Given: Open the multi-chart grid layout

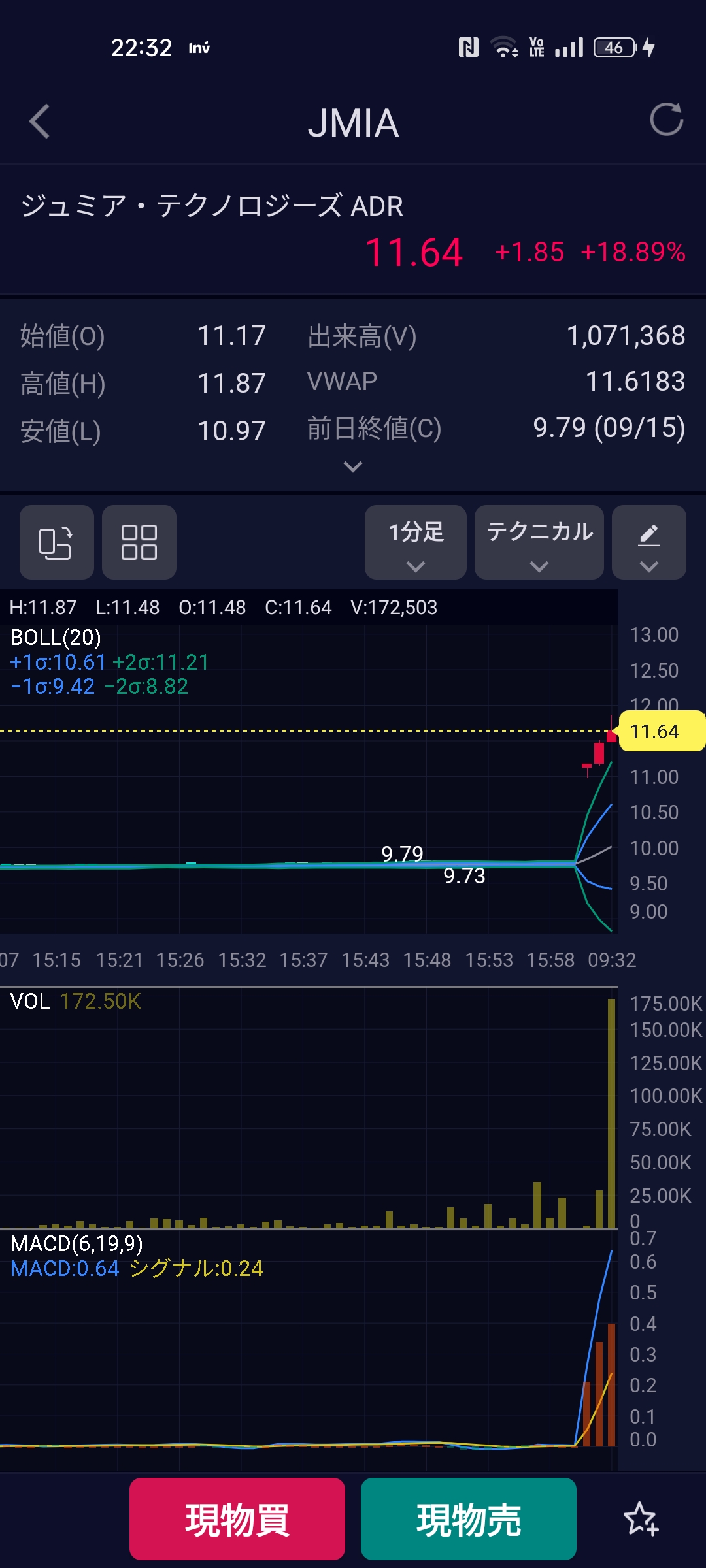Looking at the screenshot, I should pos(139,542).
